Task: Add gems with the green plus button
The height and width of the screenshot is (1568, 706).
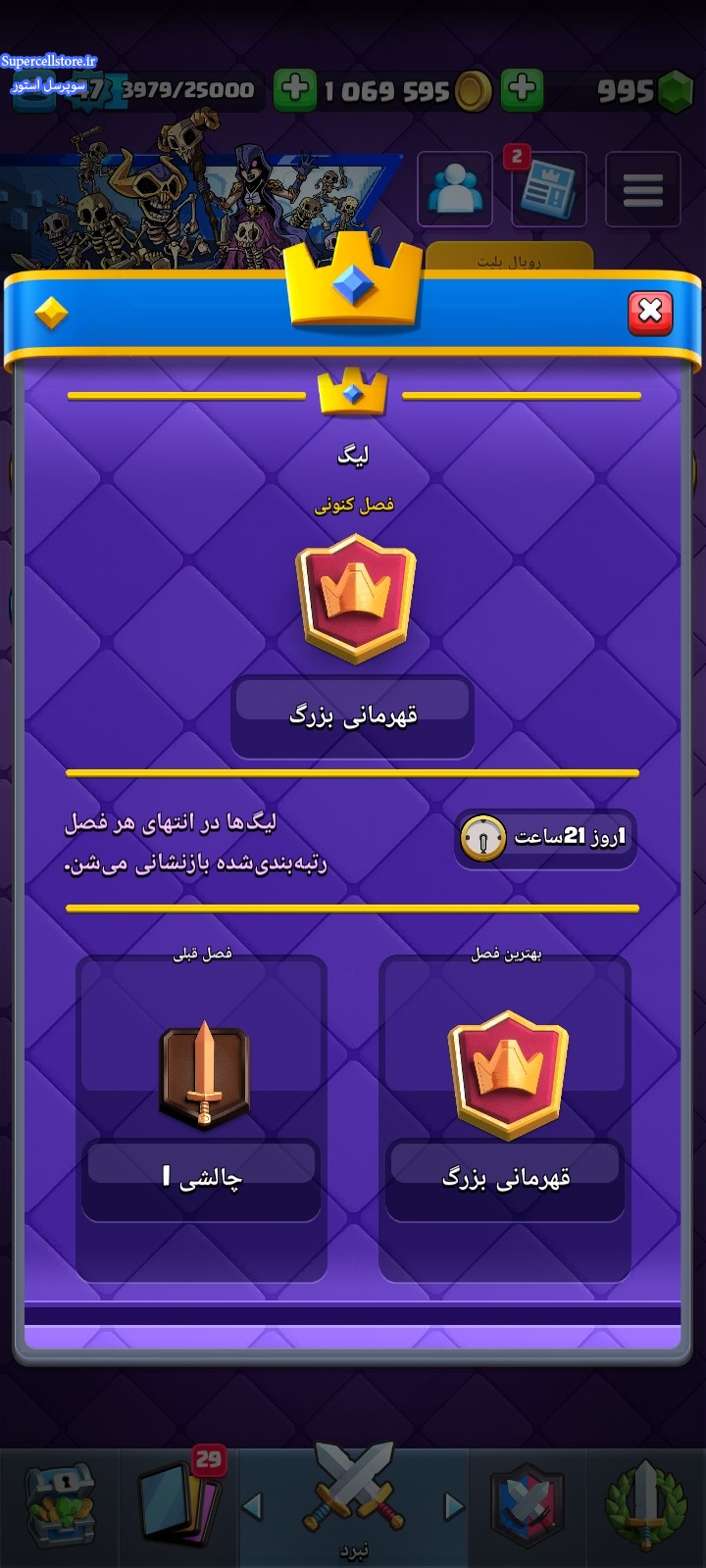Action: tap(523, 90)
